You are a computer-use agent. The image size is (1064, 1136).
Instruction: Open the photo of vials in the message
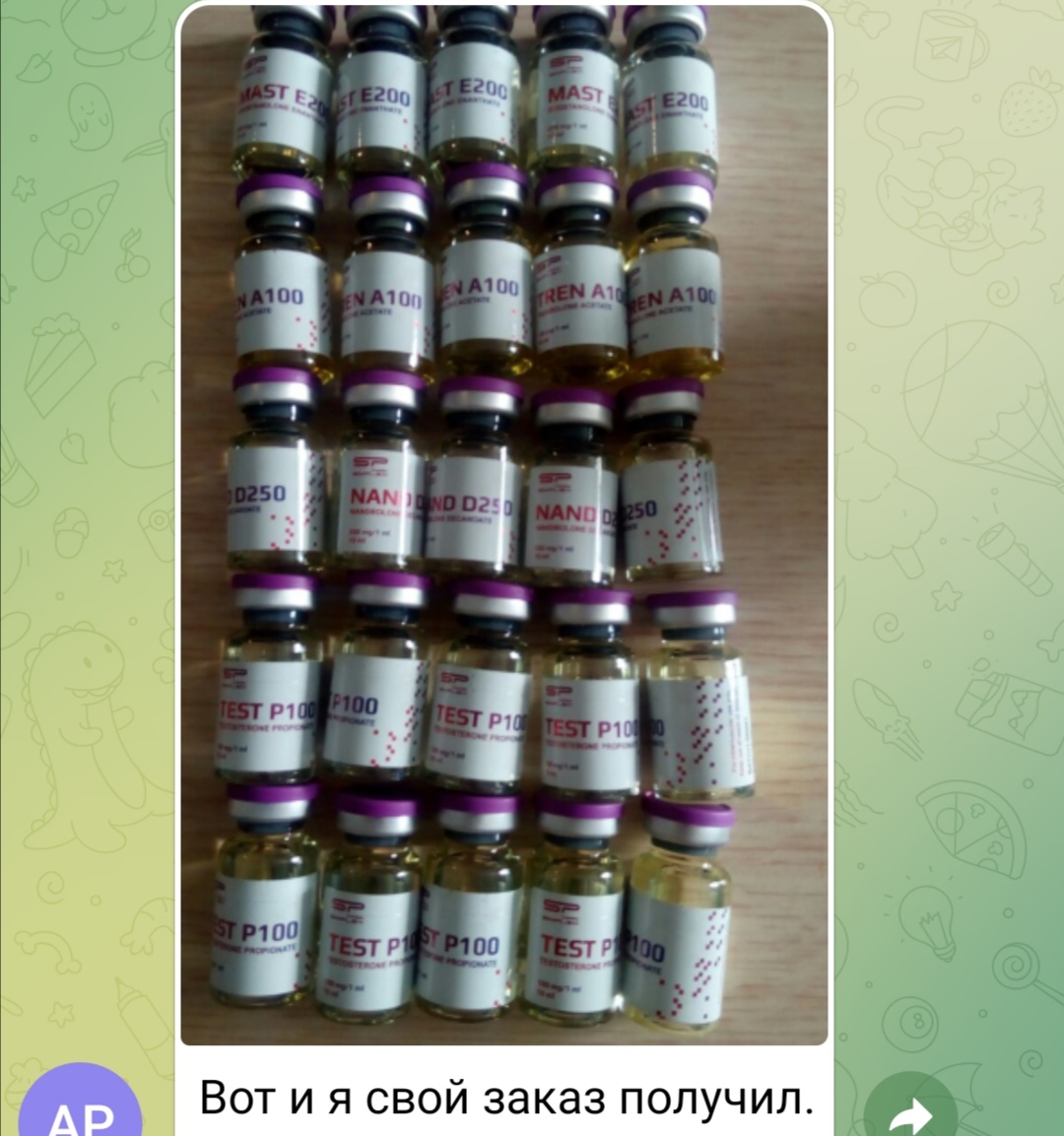point(503,524)
